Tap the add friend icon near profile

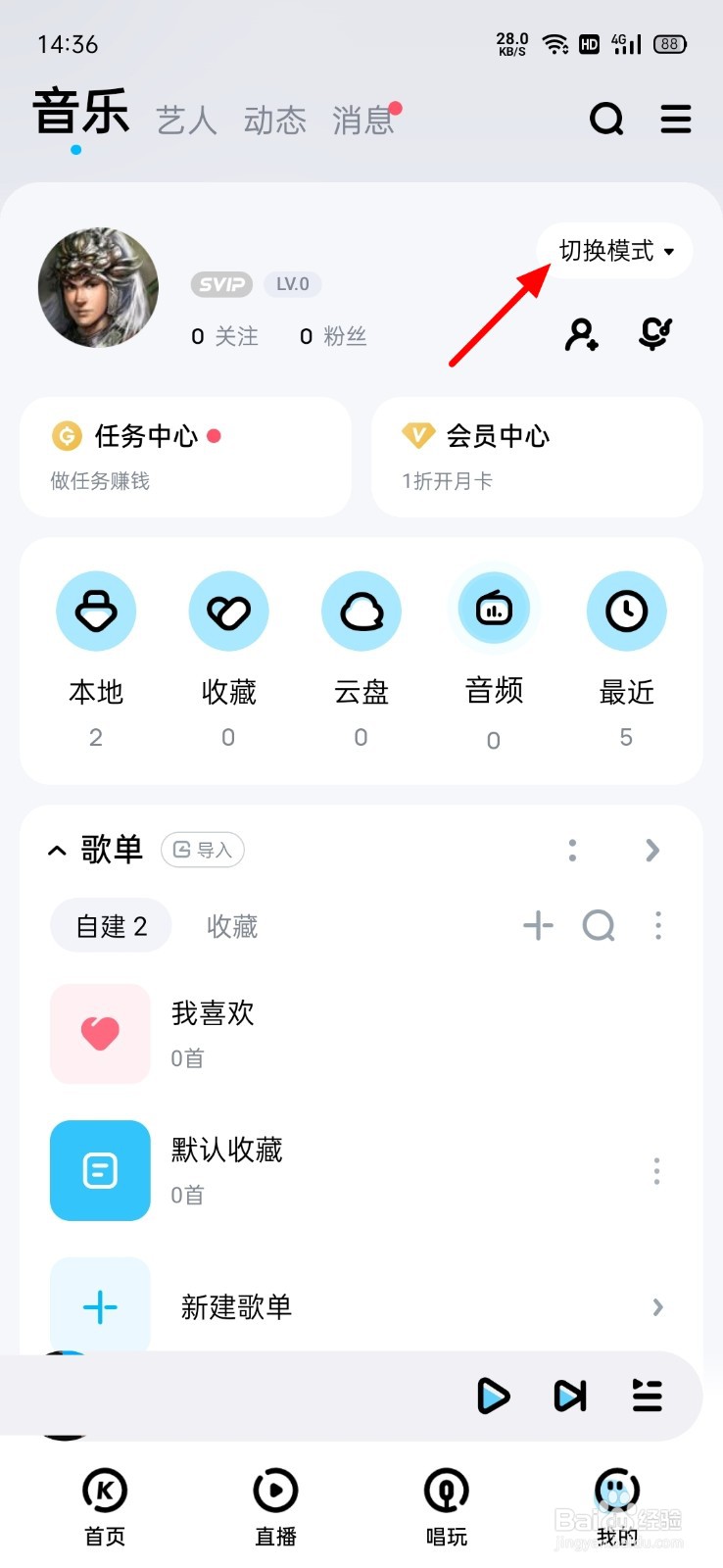(580, 336)
